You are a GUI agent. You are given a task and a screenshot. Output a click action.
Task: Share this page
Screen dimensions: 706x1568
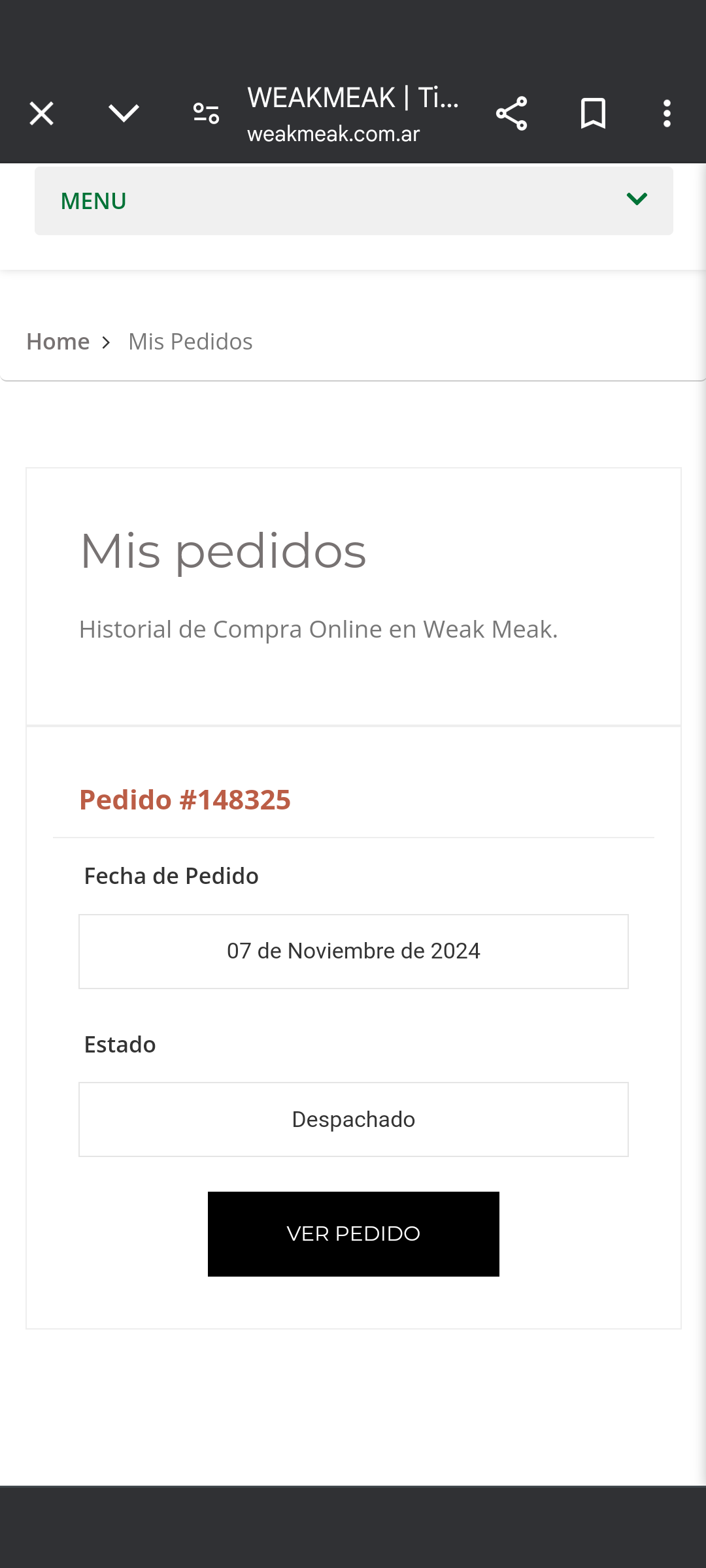[x=511, y=114]
